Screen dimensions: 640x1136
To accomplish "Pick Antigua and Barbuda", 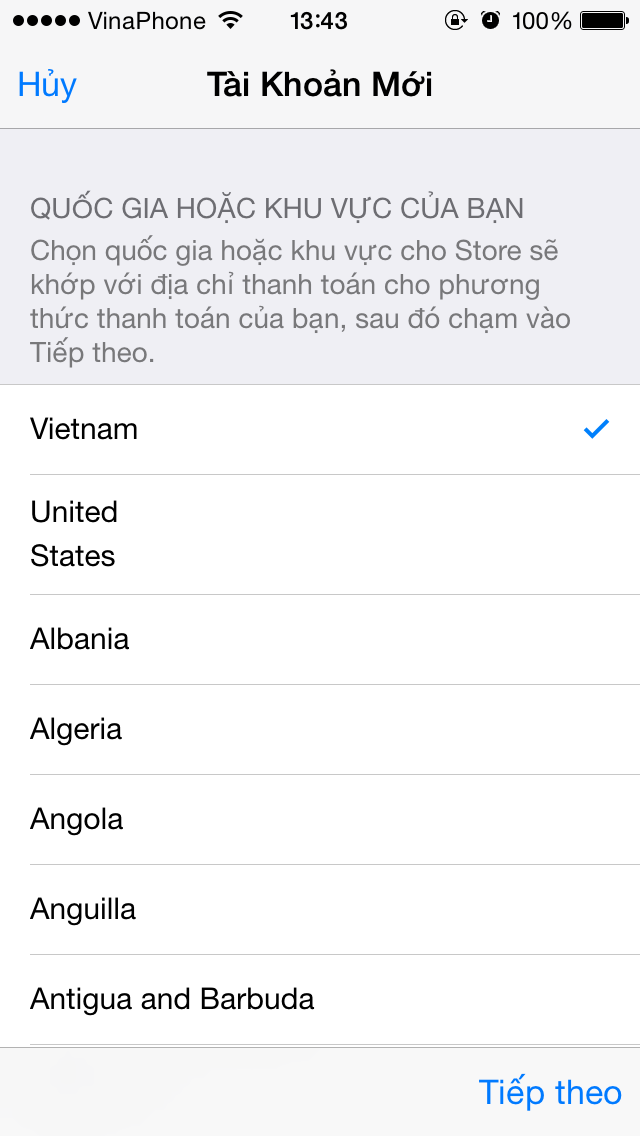I will (x=320, y=1000).
